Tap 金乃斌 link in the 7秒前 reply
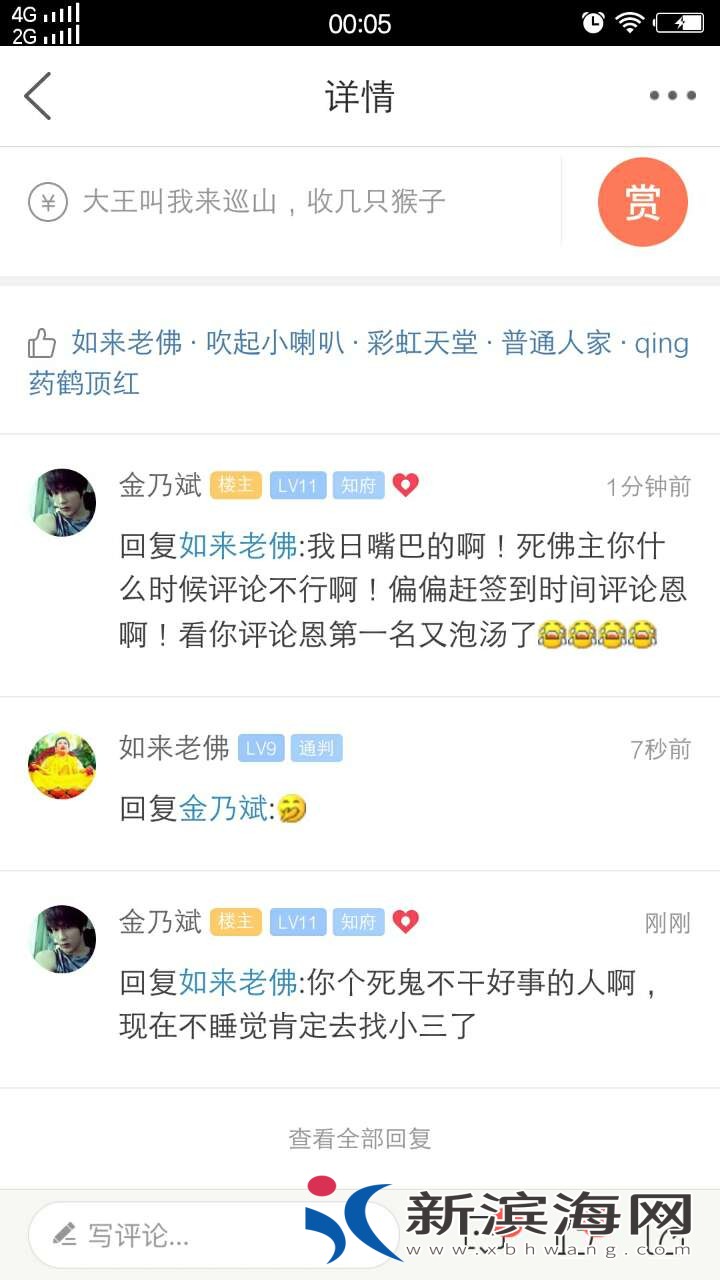 224,808
